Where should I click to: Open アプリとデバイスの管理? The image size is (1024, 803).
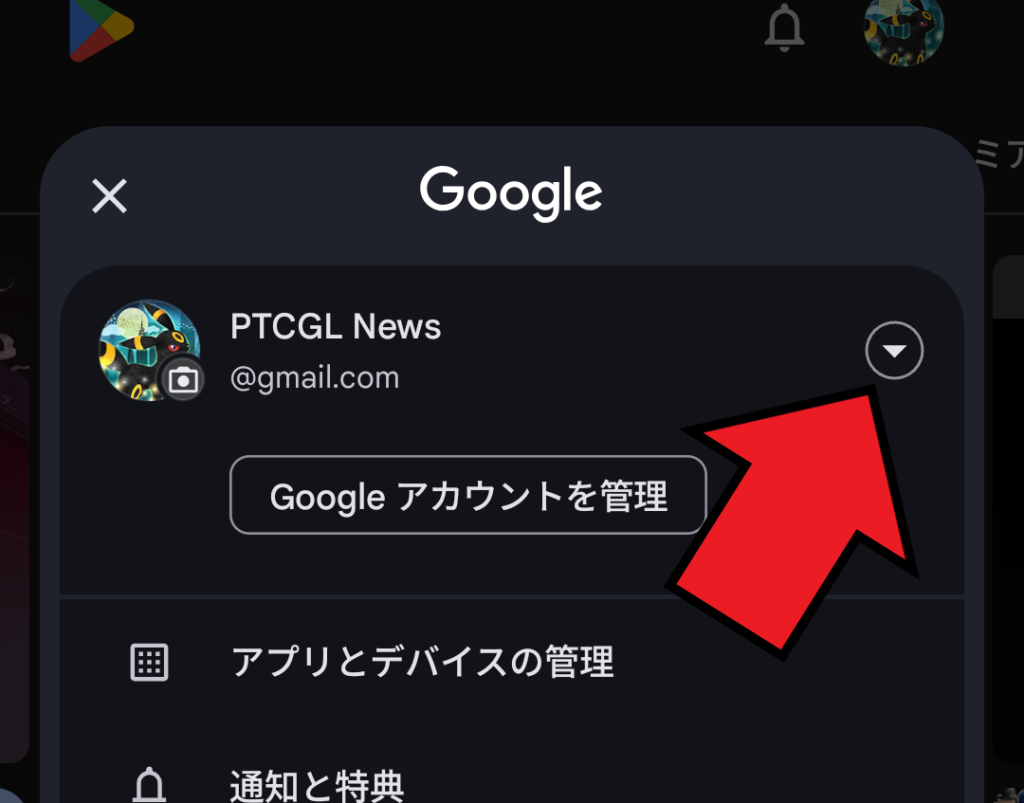421,662
